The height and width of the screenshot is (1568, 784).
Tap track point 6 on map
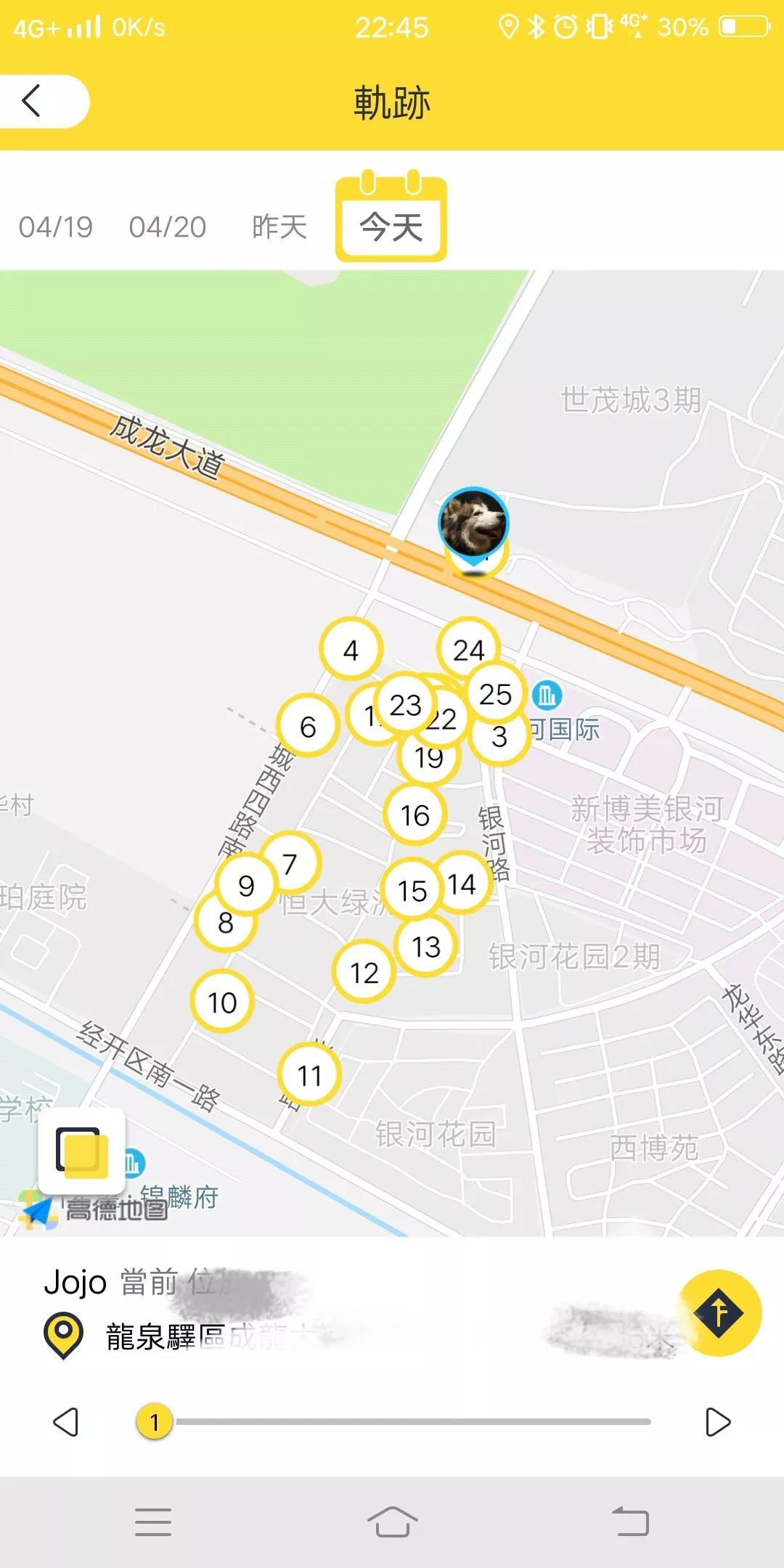308,726
